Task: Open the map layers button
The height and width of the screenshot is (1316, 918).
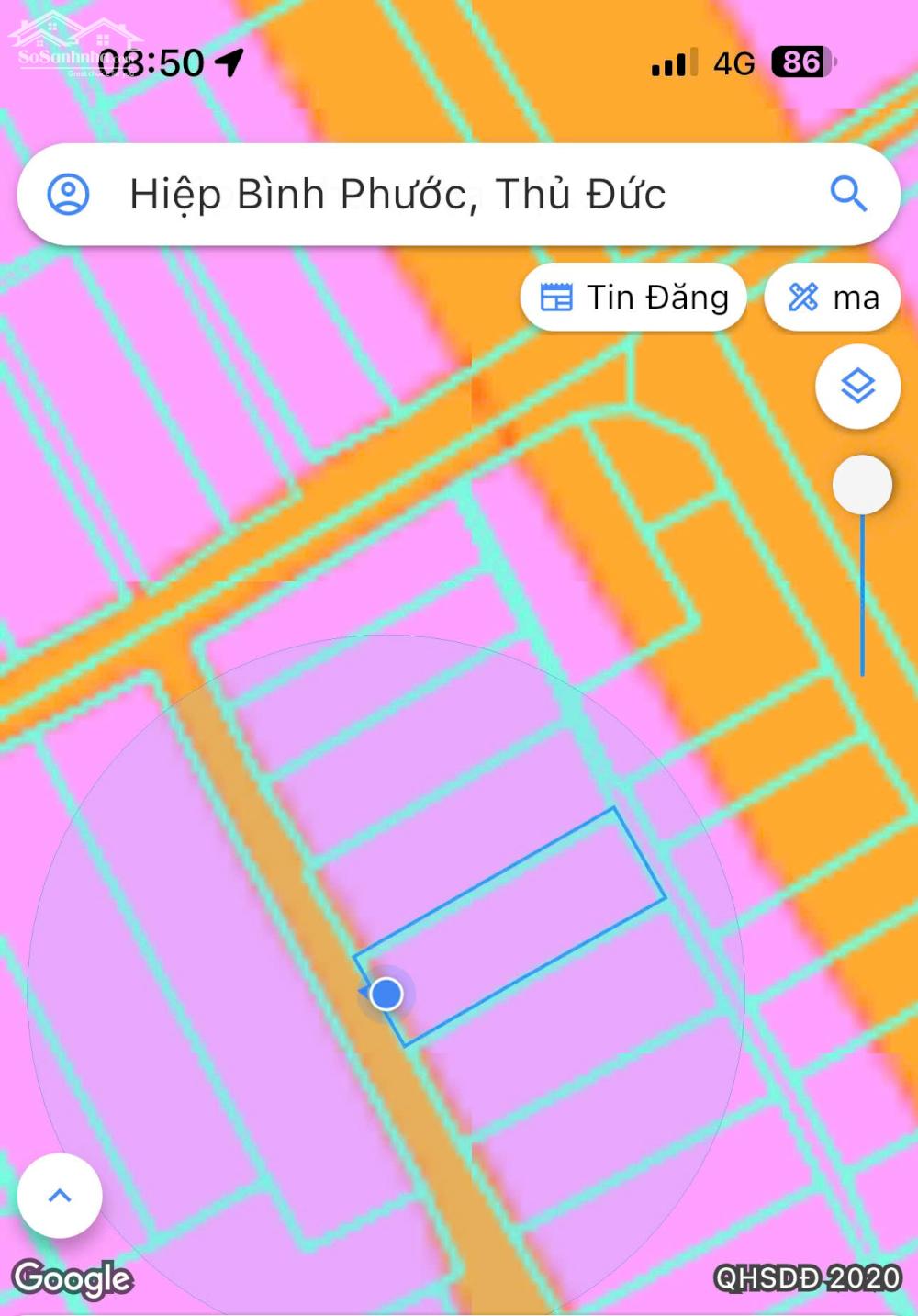Action: (x=857, y=387)
